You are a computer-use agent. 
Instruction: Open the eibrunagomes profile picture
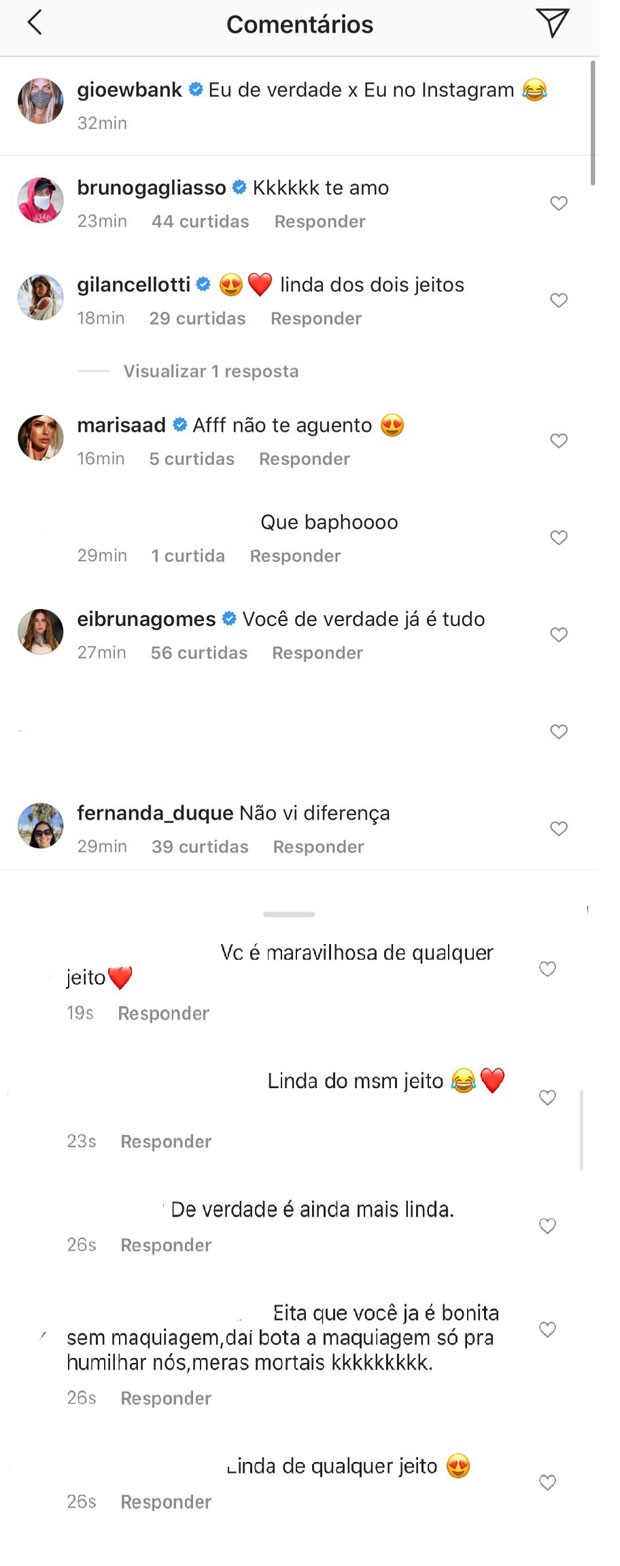pos(41,632)
